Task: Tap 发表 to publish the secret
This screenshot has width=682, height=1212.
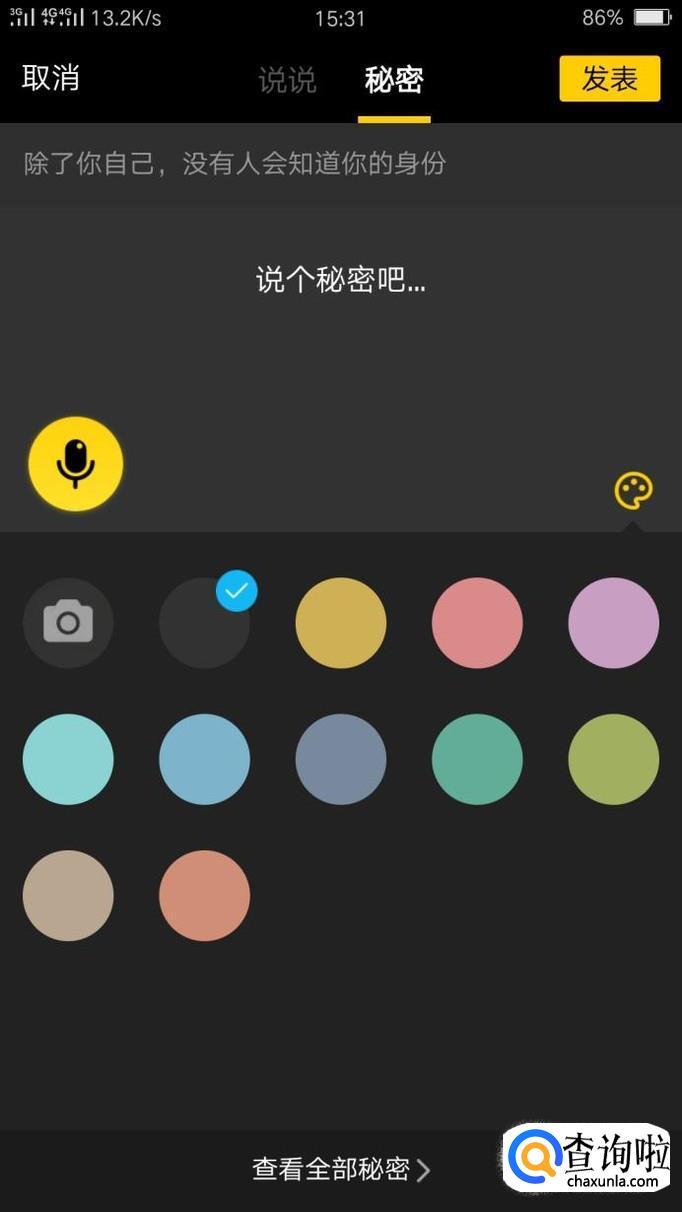Action: click(x=610, y=79)
